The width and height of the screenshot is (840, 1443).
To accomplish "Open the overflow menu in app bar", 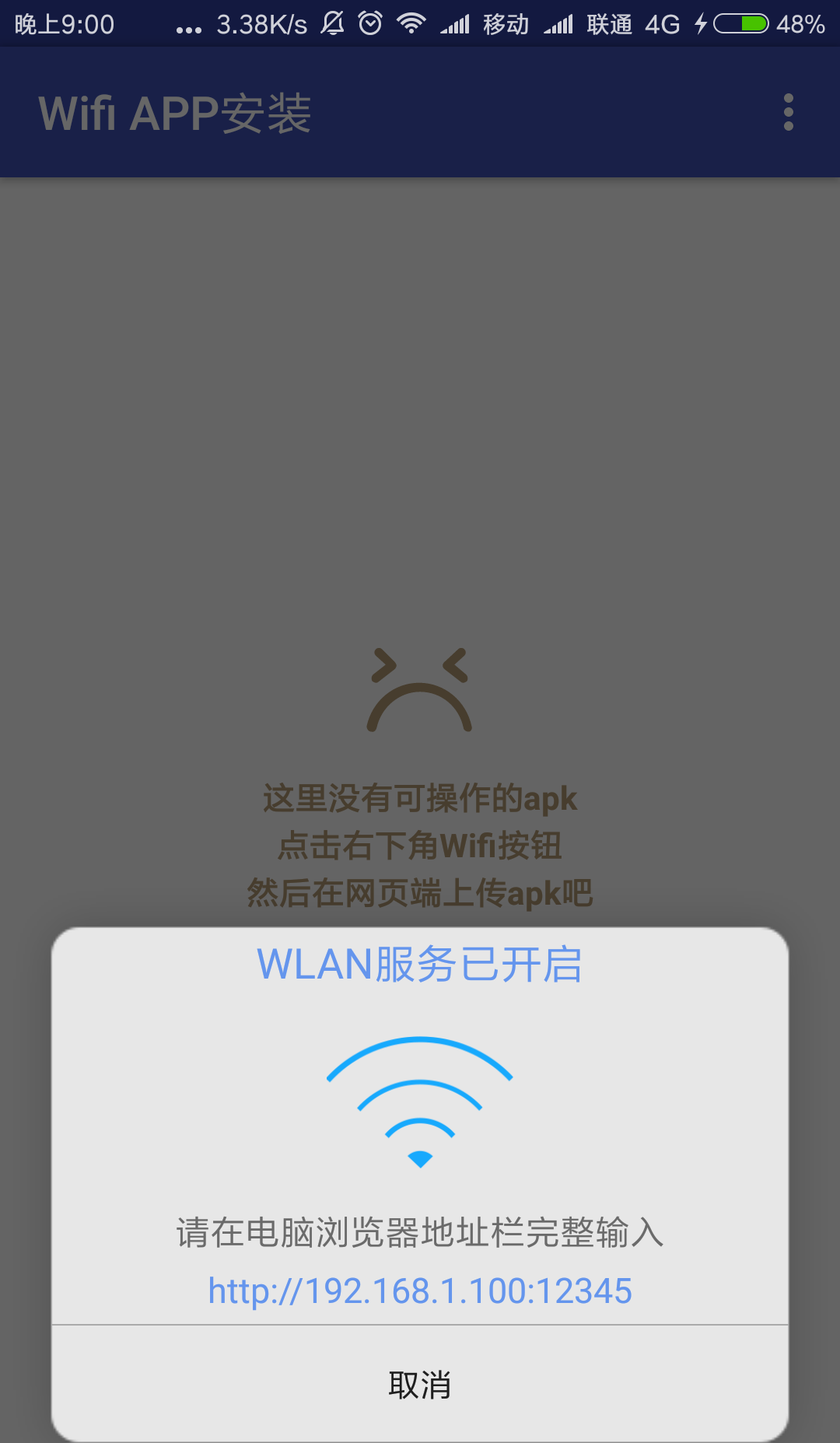I will 788,113.
